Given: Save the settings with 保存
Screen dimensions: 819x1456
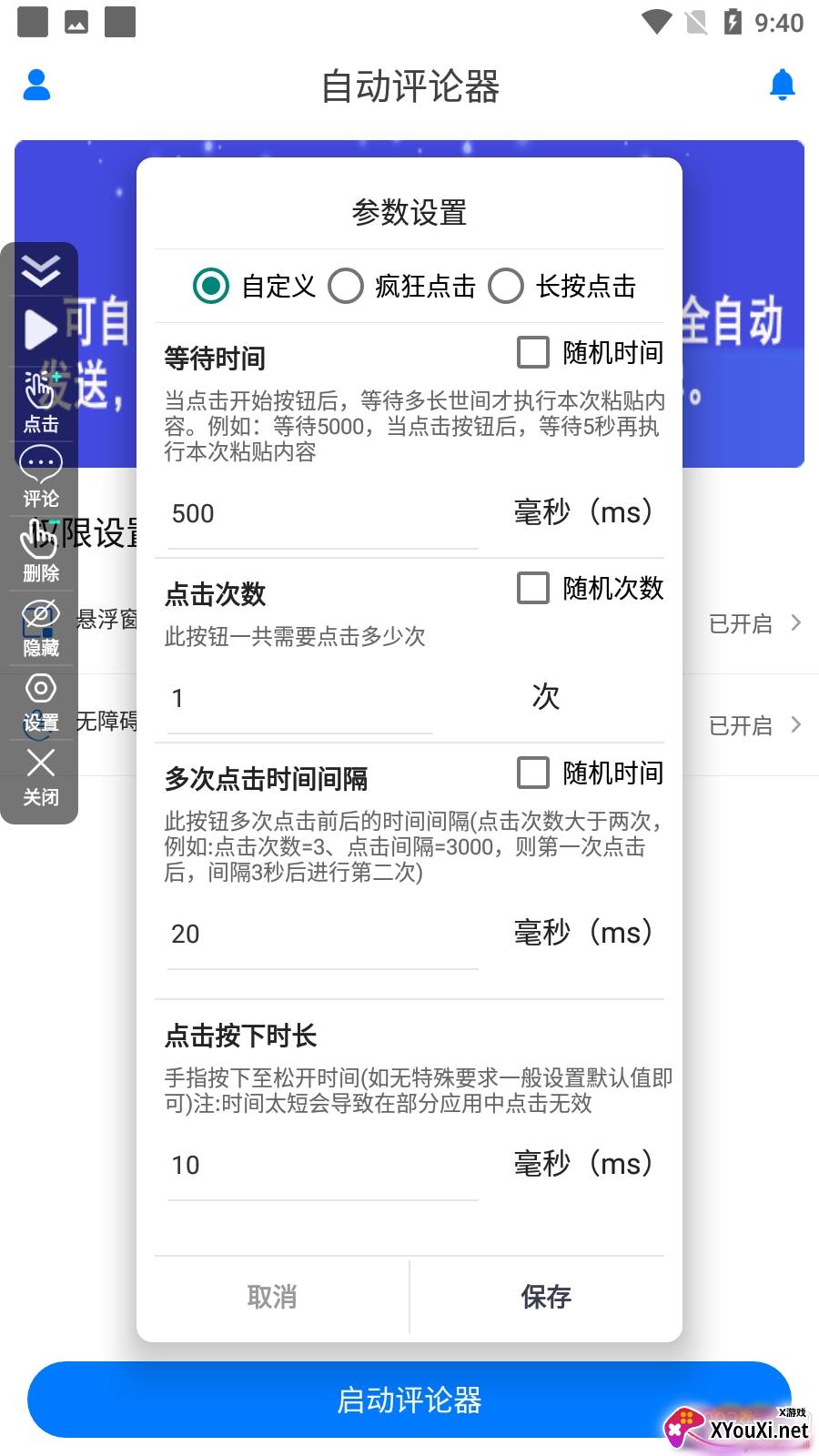Looking at the screenshot, I should point(546,1297).
